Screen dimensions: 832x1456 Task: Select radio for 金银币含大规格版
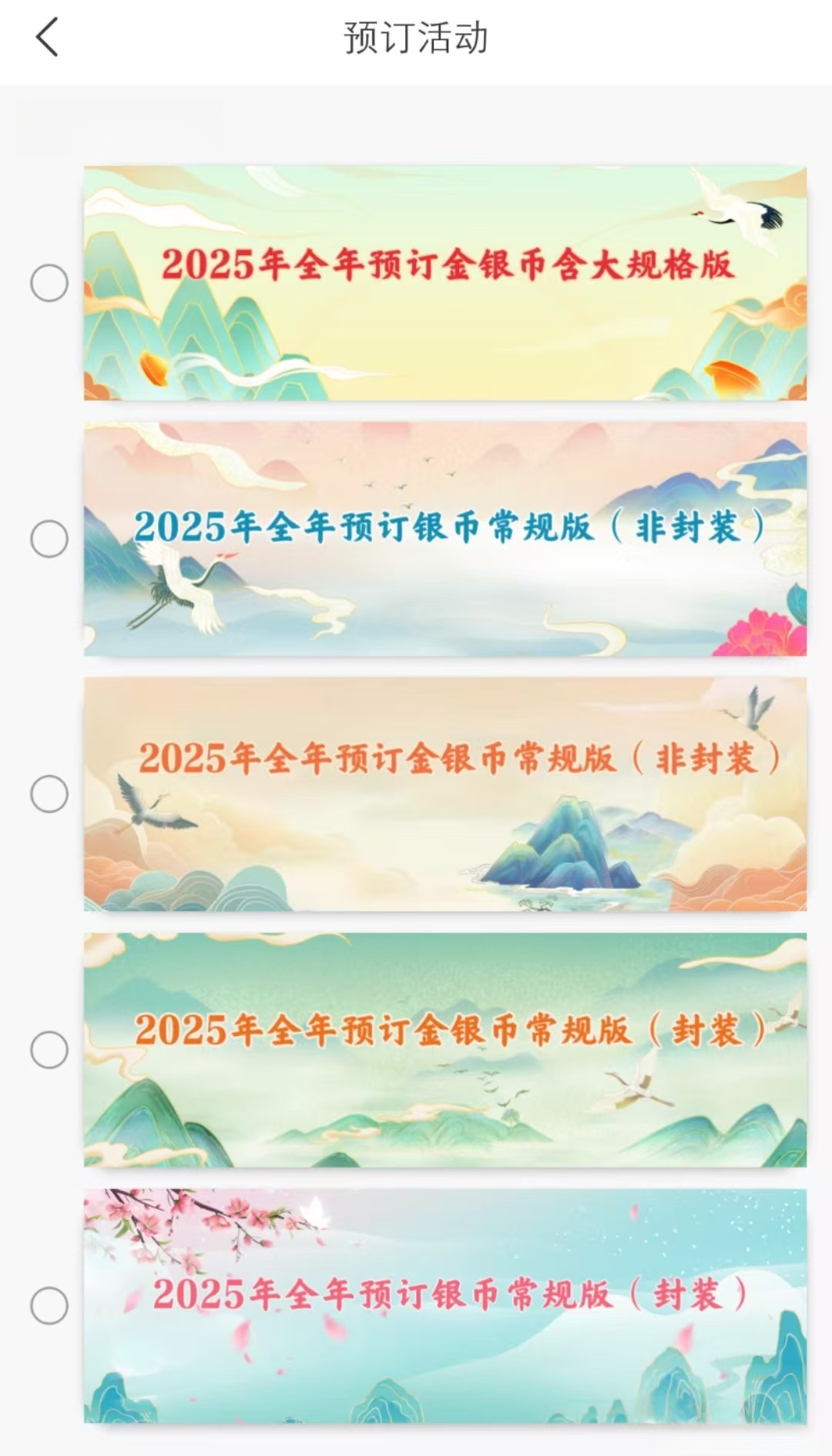[x=49, y=283]
